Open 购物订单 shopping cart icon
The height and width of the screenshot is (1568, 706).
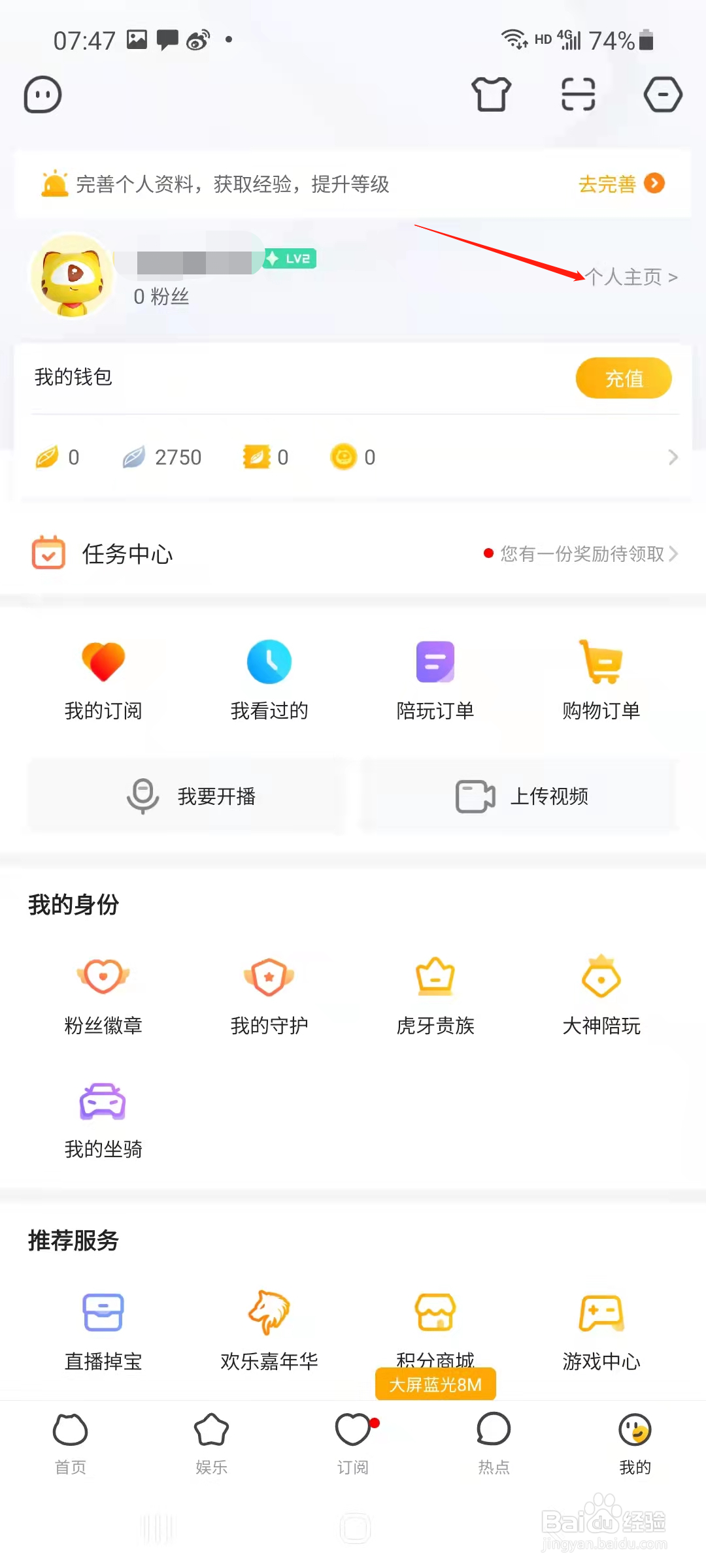click(x=601, y=662)
